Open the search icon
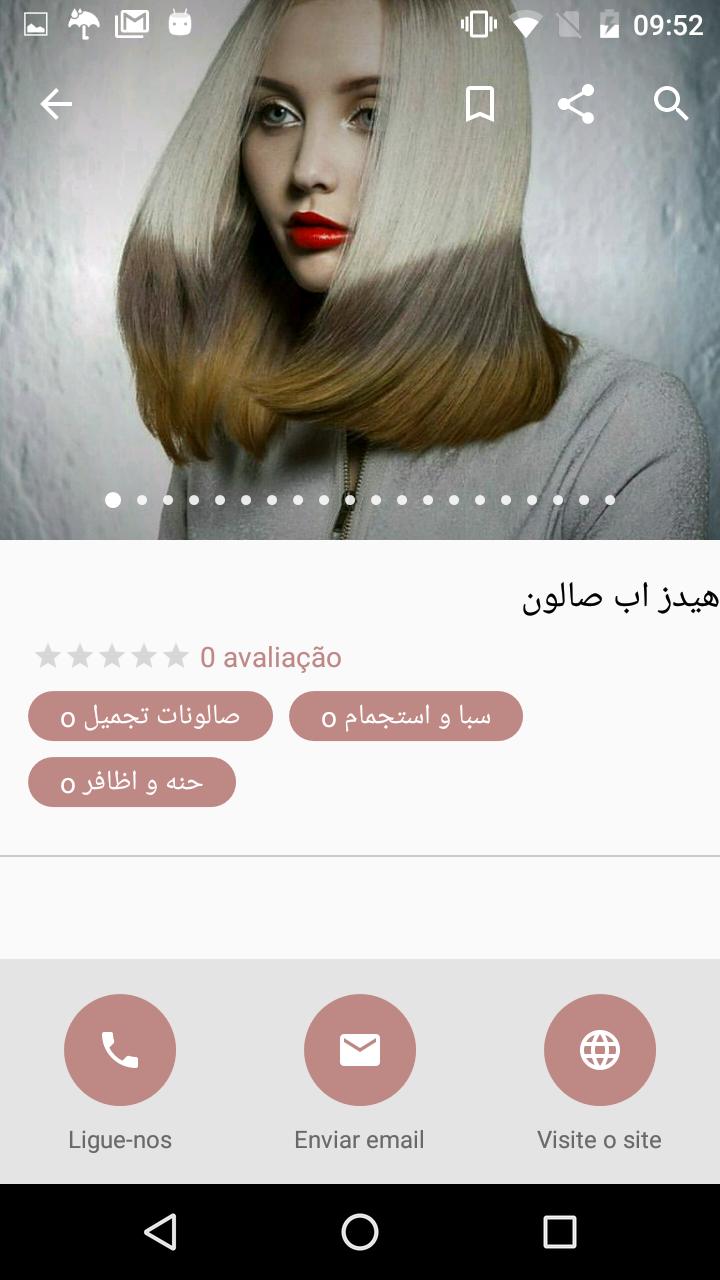This screenshot has width=720, height=1280. (x=670, y=104)
